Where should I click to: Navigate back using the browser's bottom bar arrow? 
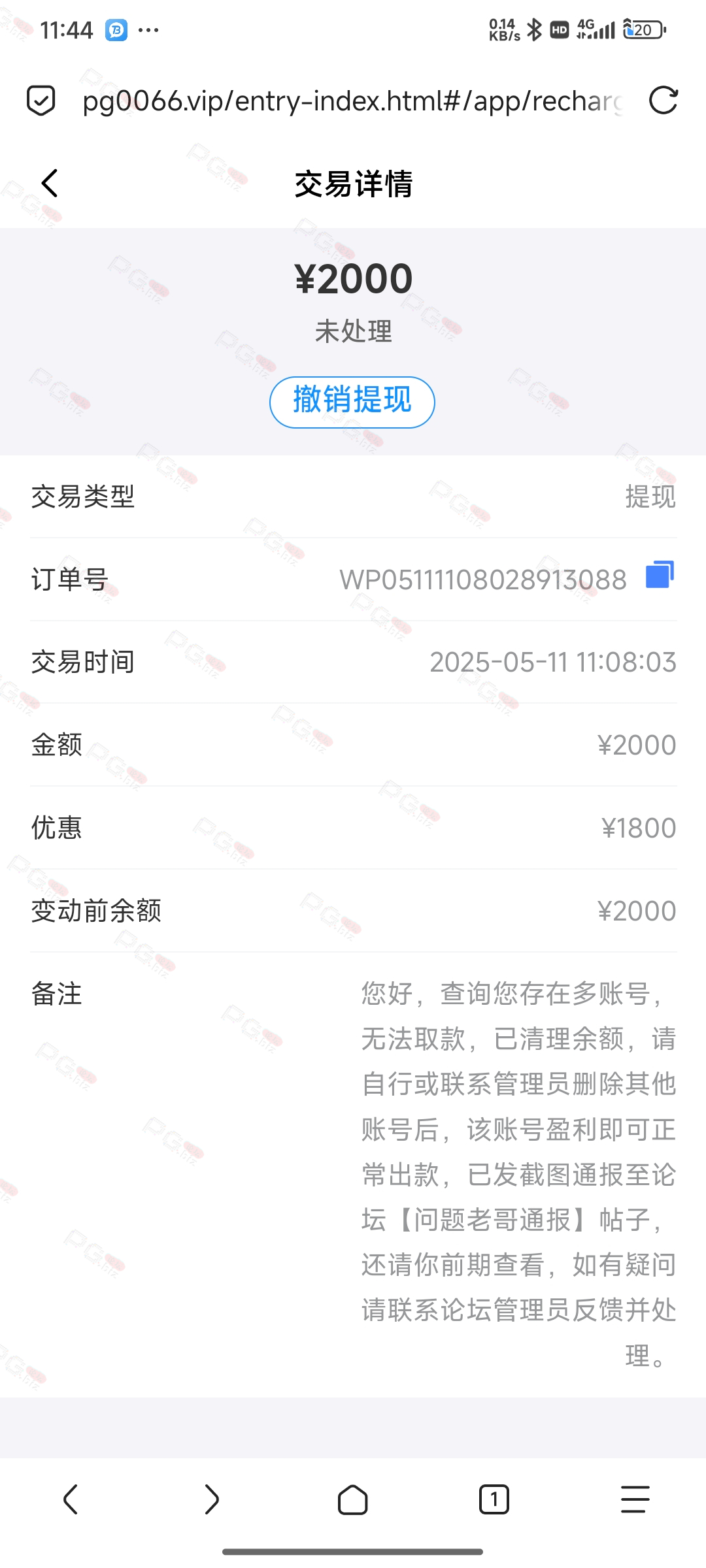click(71, 1499)
